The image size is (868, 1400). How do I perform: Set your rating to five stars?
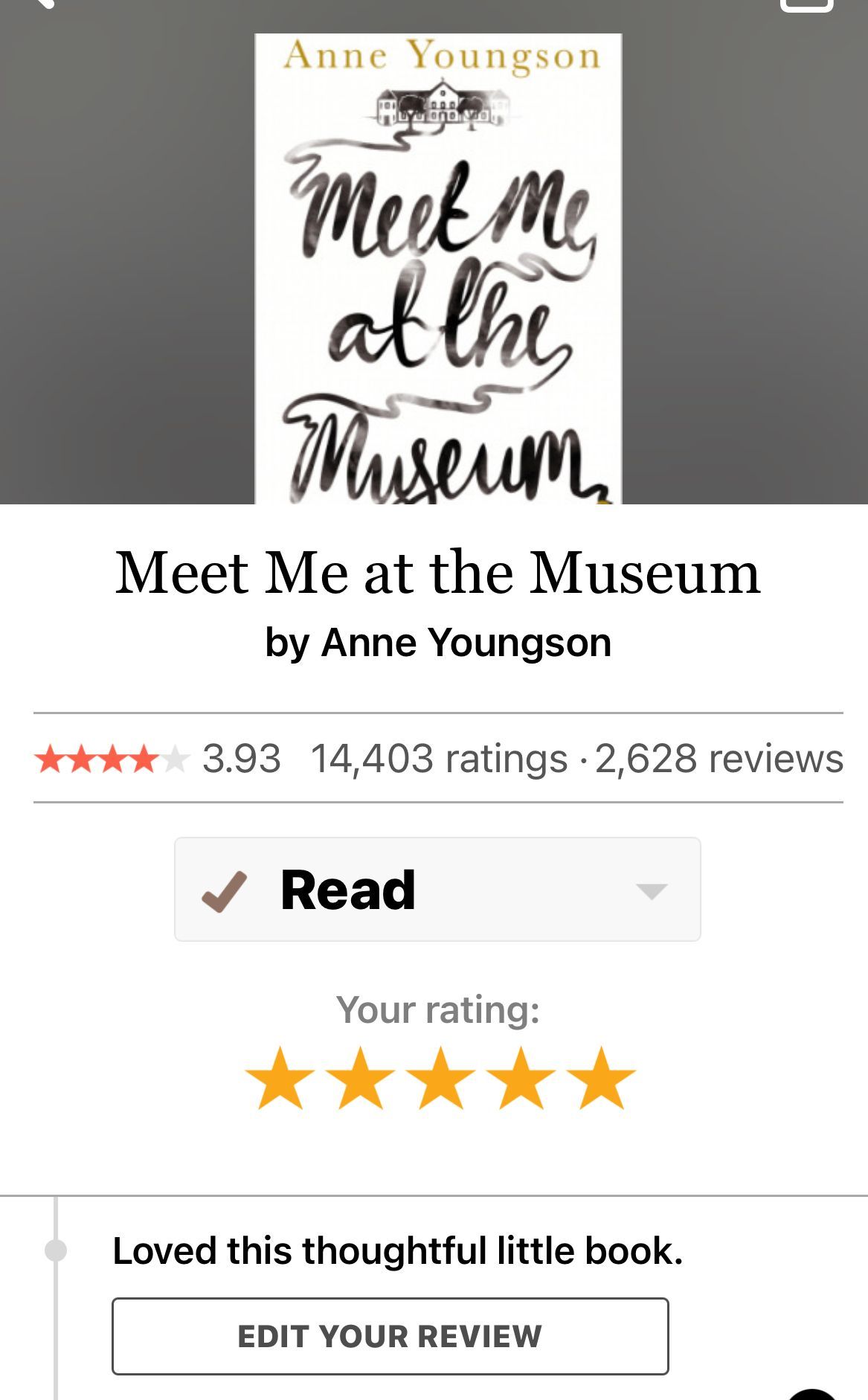click(x=601, y=1079)
